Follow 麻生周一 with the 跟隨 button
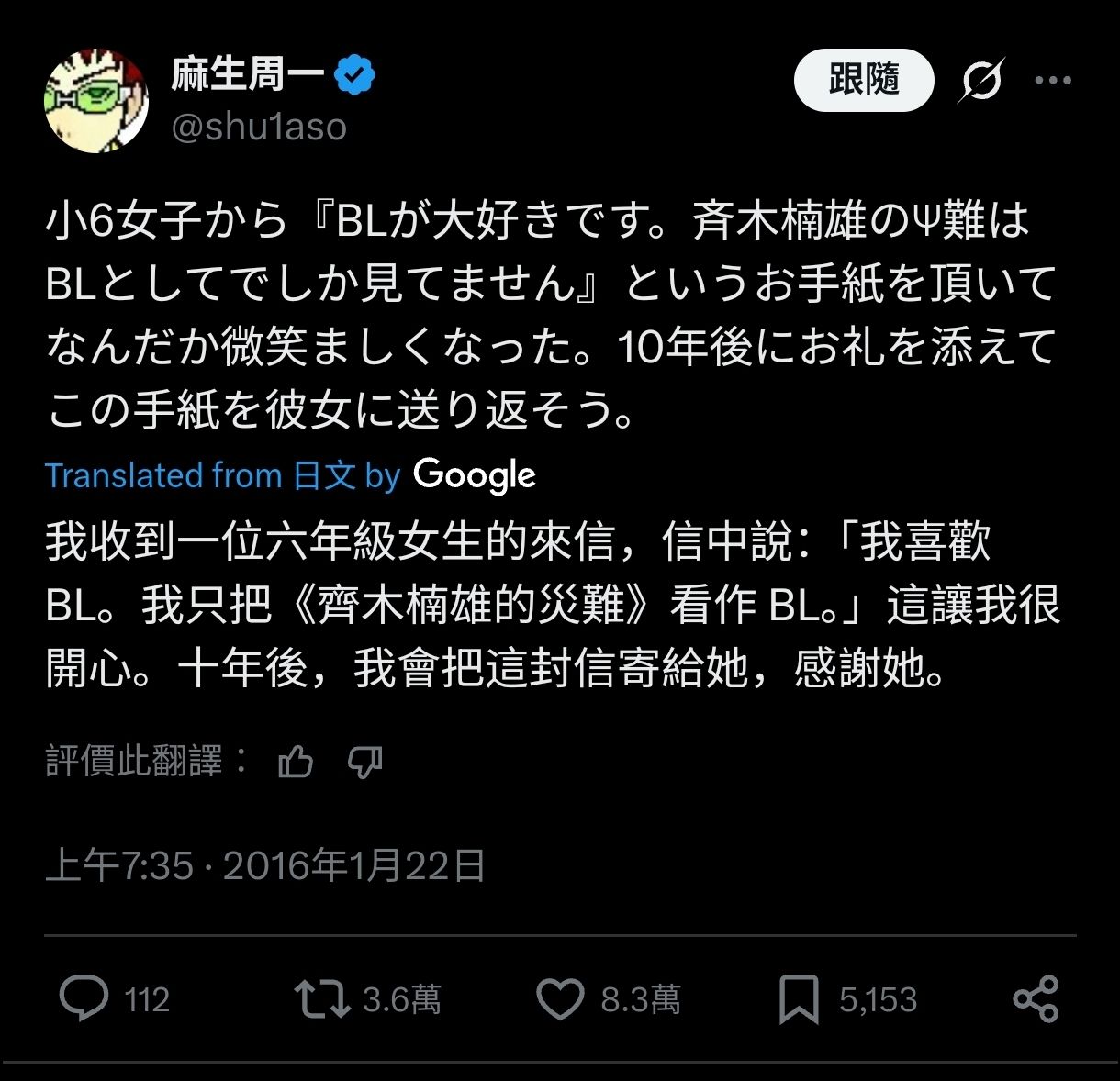 [x=863, y=80]
